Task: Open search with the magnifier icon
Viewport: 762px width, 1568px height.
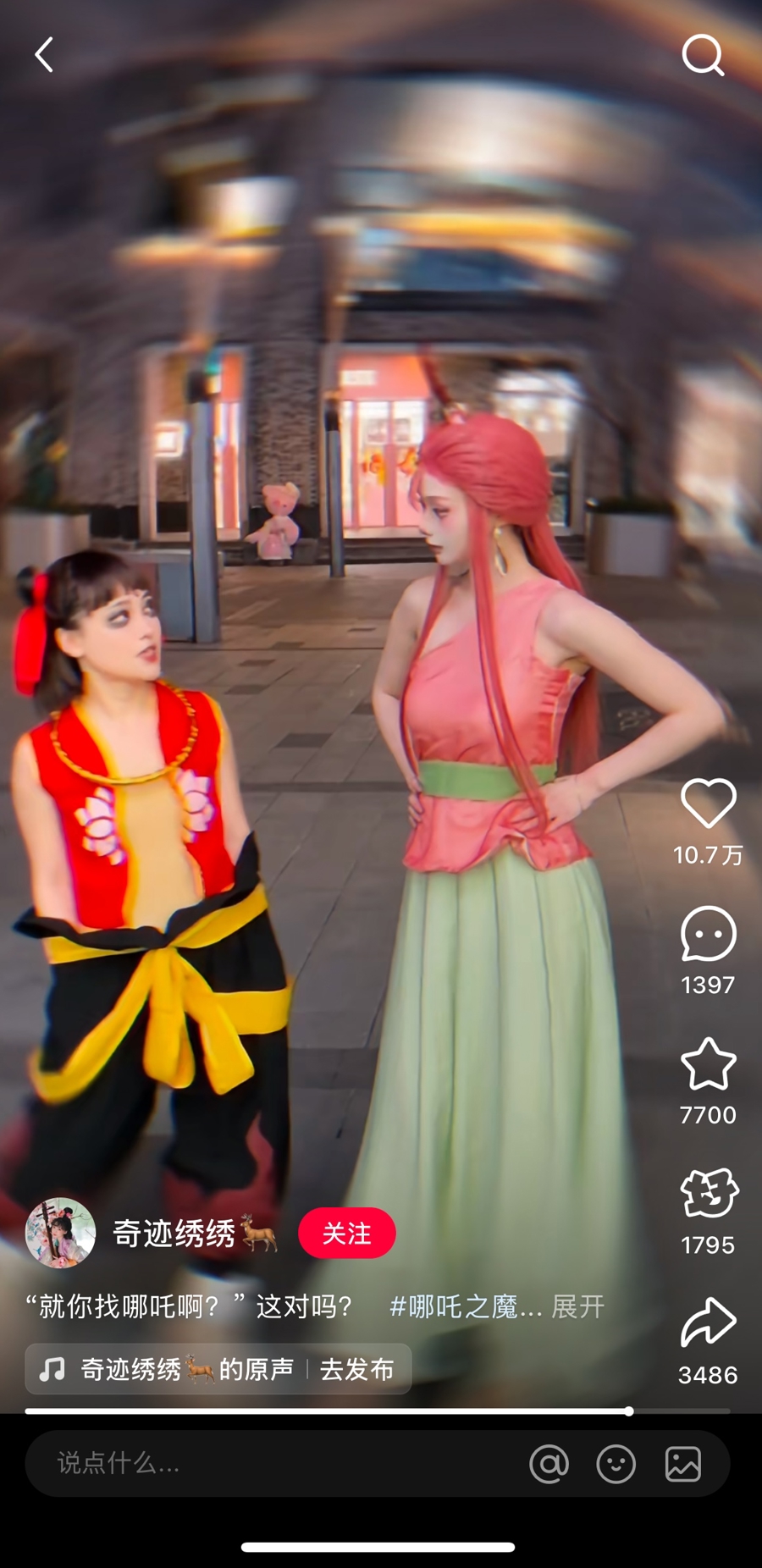Action: [x=703, y=56]
